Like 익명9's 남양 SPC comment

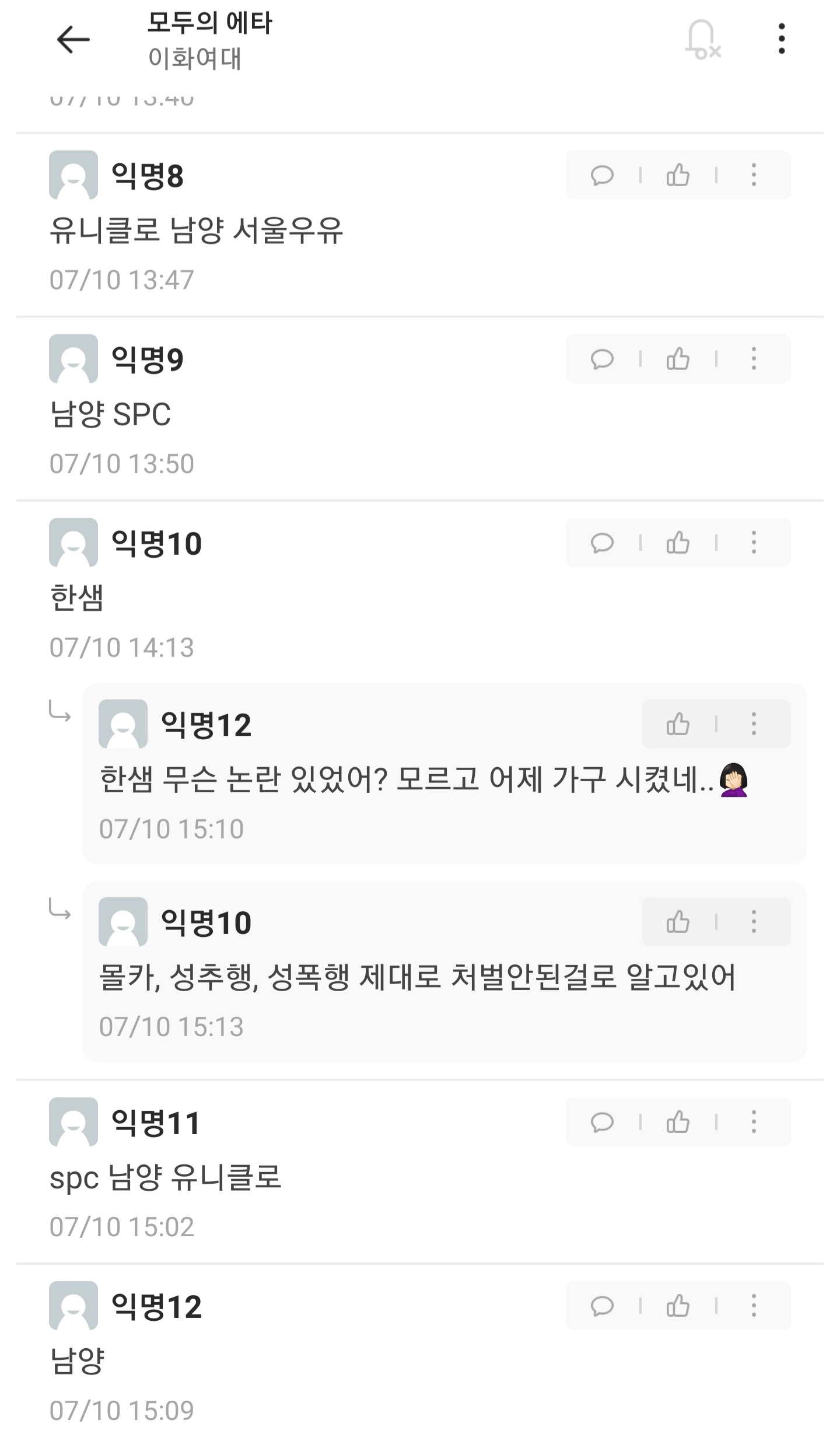point(678,359)
